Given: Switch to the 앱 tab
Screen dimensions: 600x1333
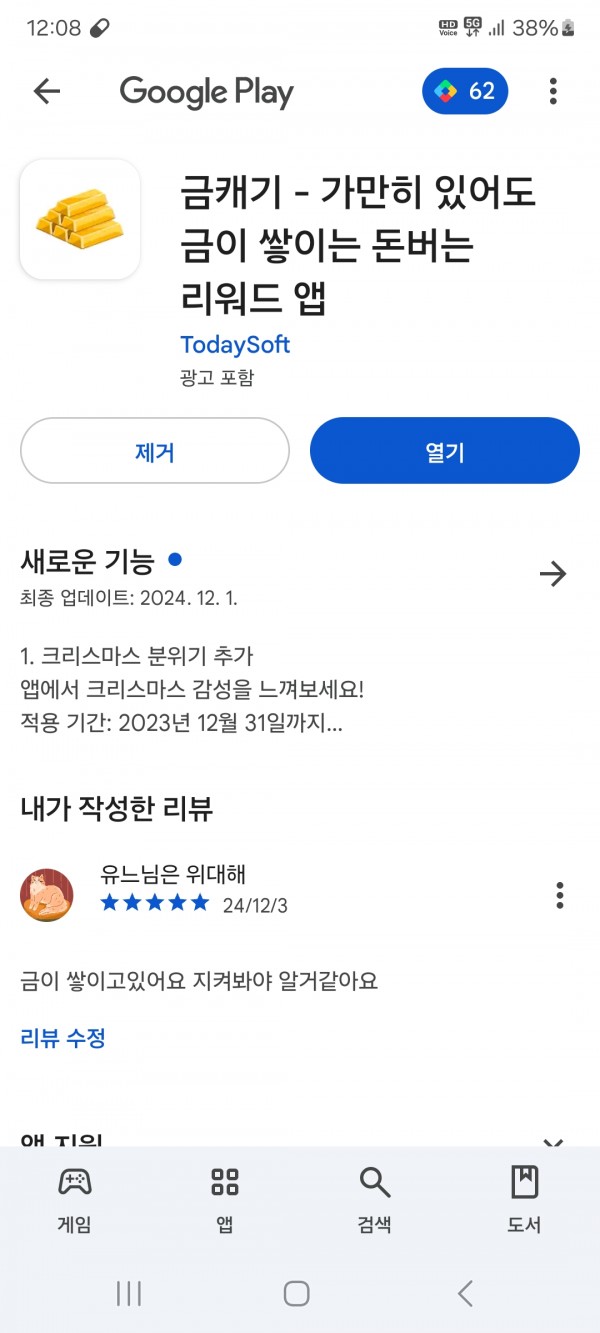Looking at the screenshot, I should point(225,1199).
